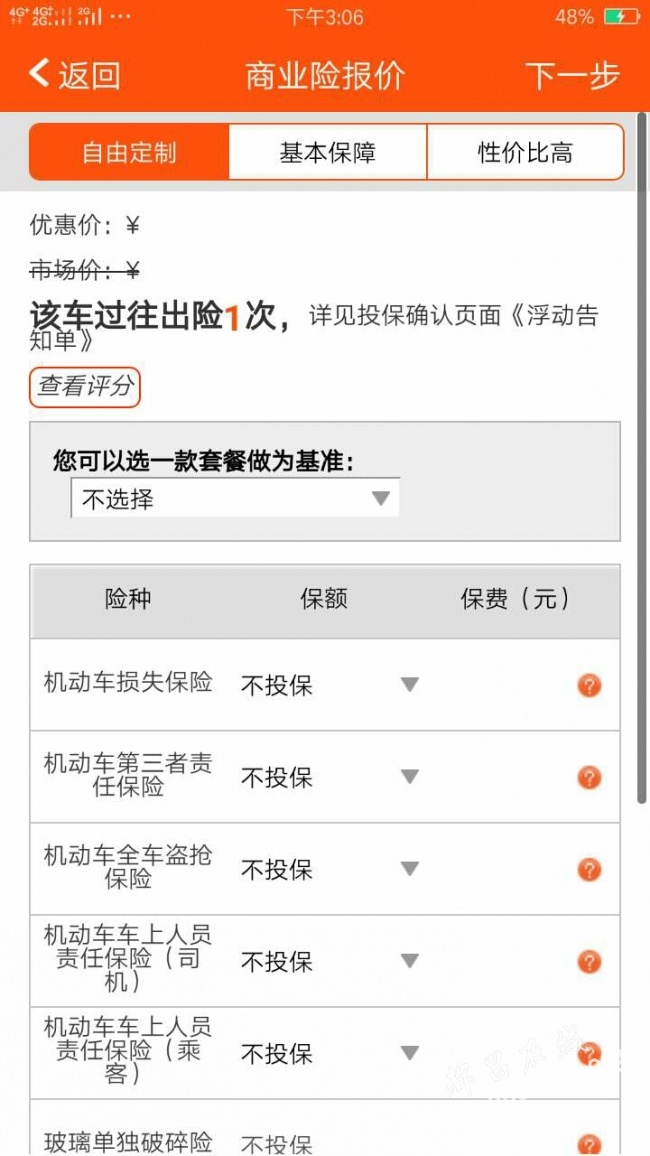Select the 基本保障 tab
Screen dimensions: 650x1156
point(327,152)
